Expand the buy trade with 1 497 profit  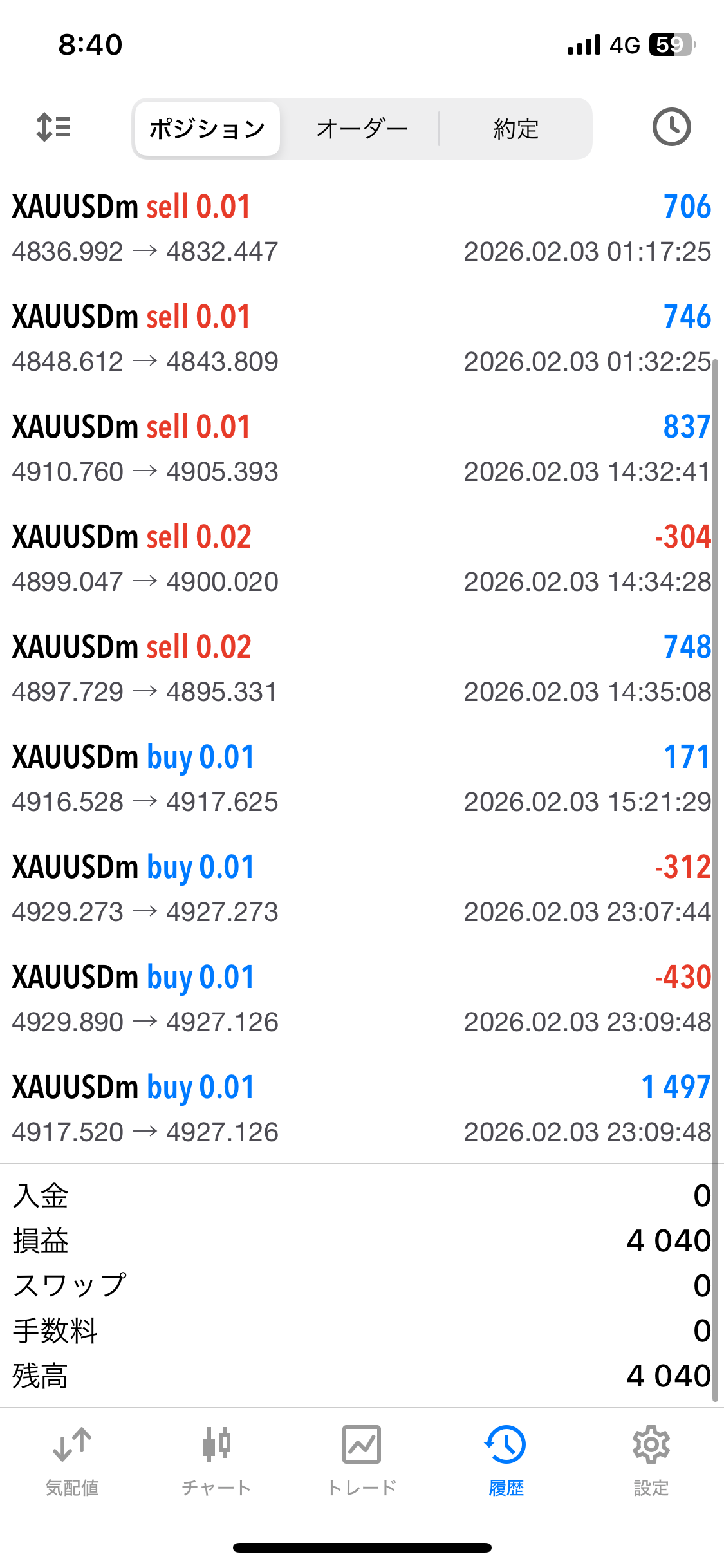point(362,1109)
